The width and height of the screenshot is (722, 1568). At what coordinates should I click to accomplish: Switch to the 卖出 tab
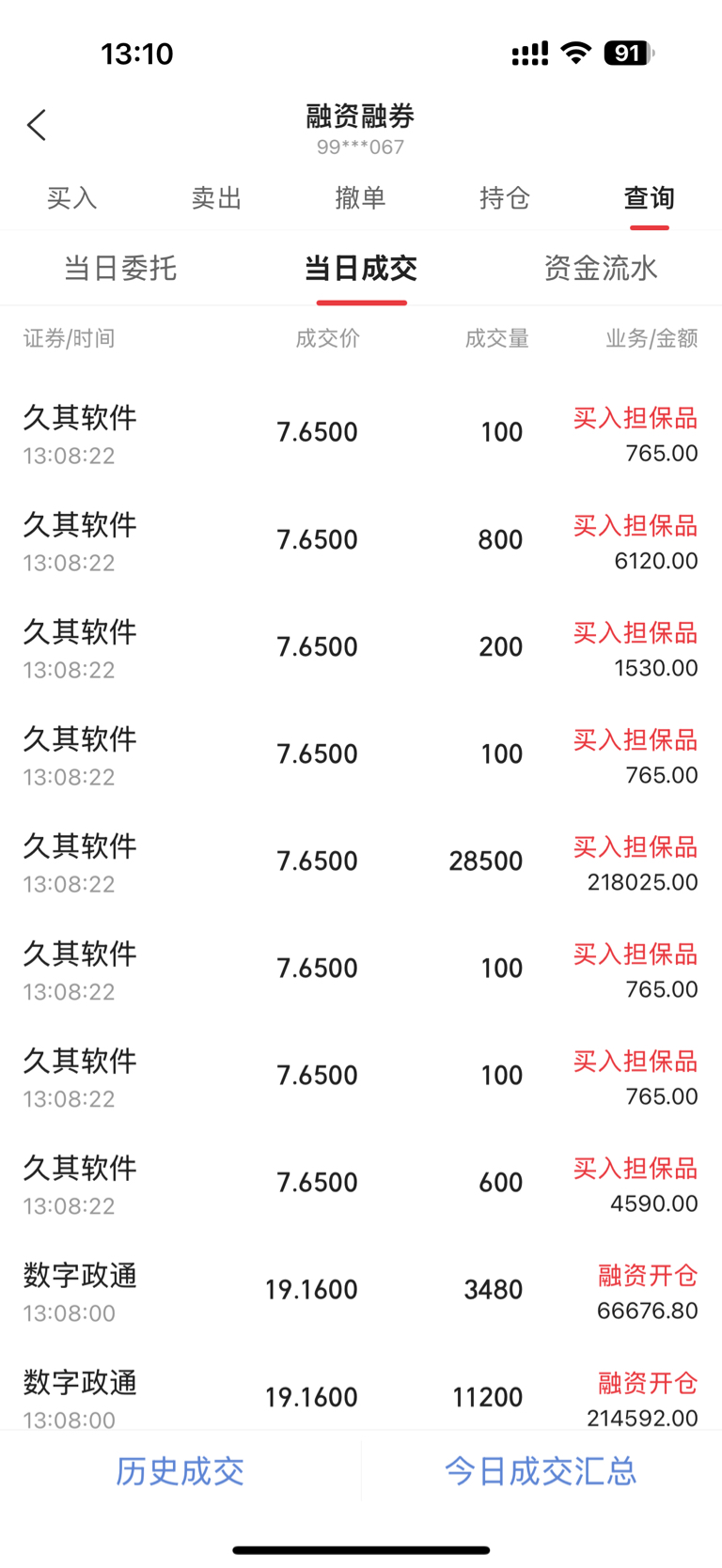[217, 198]
